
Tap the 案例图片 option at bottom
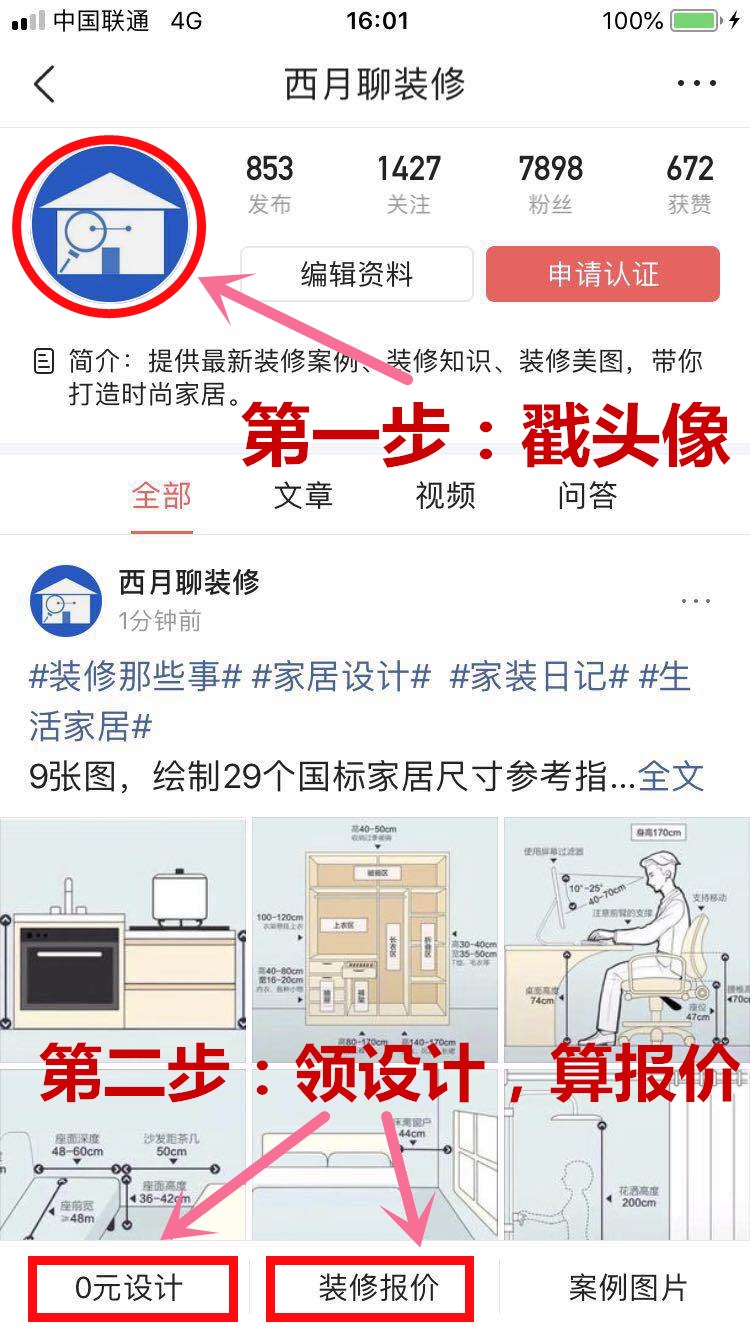(625, 1288)
